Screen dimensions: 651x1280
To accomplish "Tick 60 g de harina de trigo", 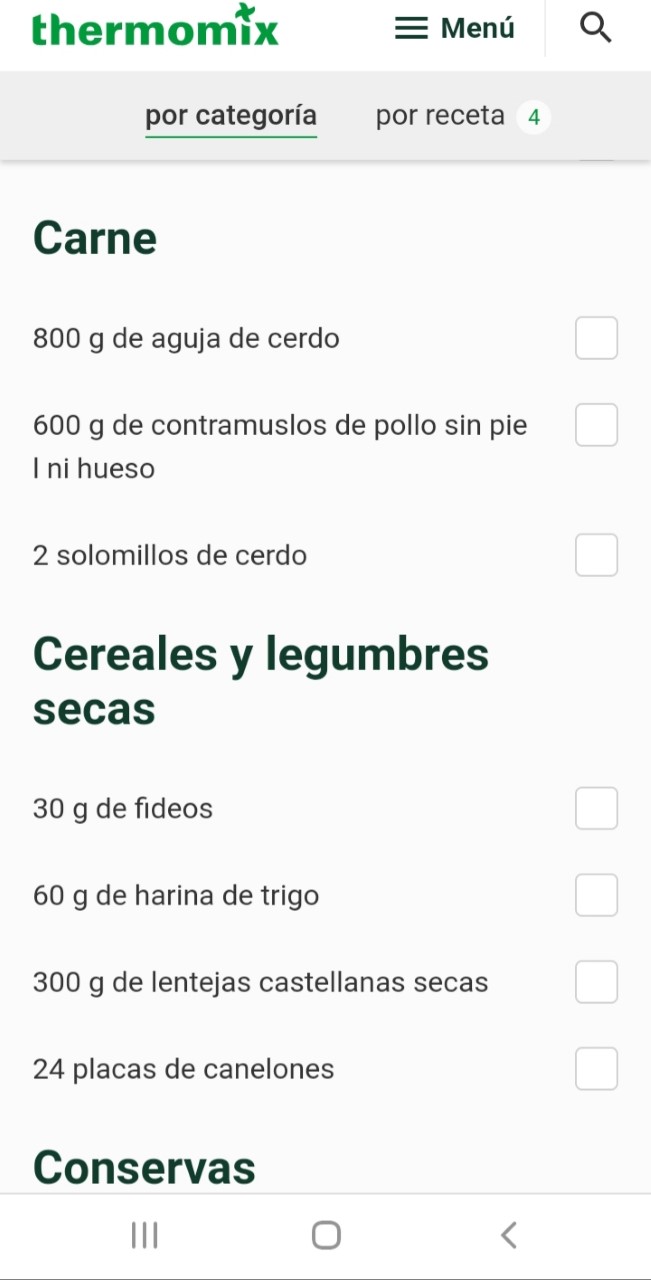I will (x=596, y=895).
